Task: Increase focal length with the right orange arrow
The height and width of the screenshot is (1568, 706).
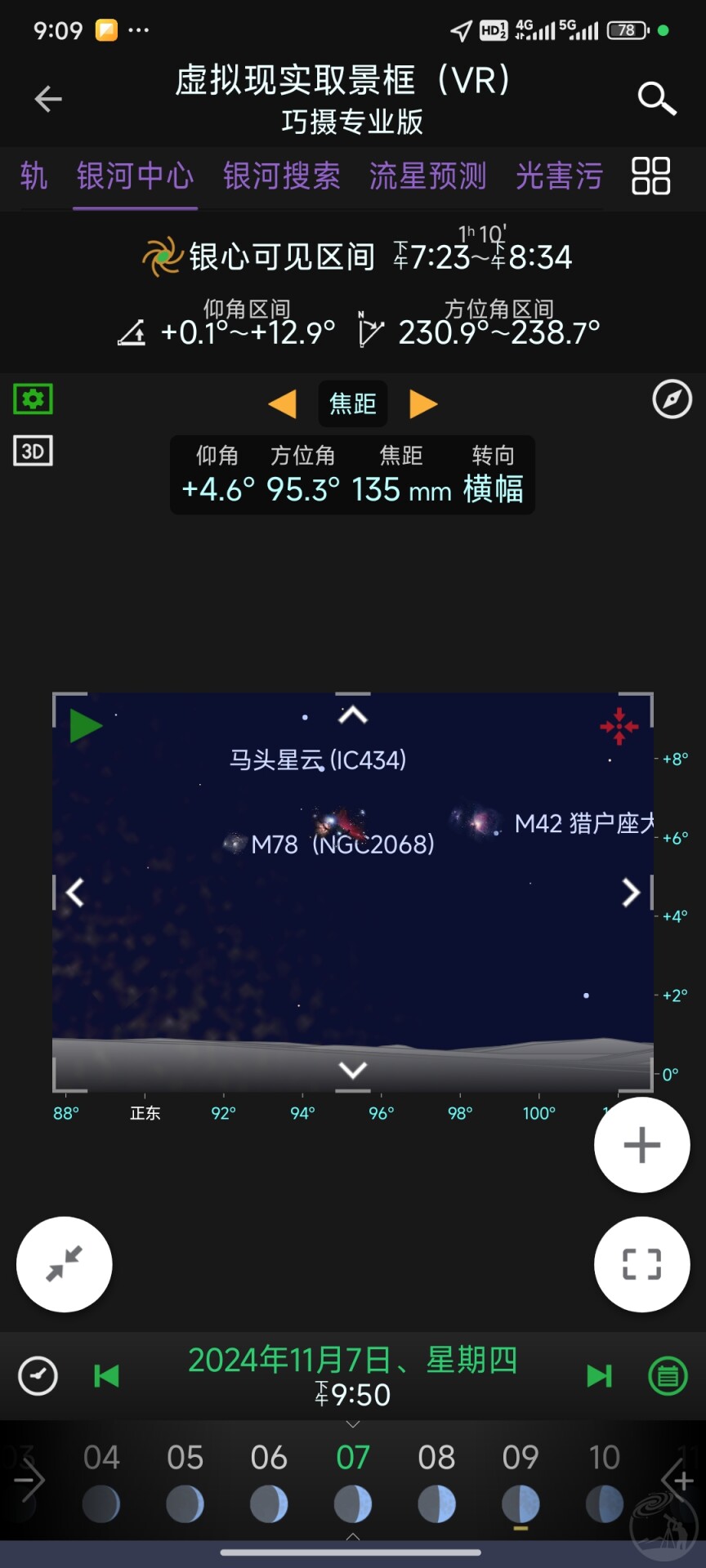Action: [423, 403]
